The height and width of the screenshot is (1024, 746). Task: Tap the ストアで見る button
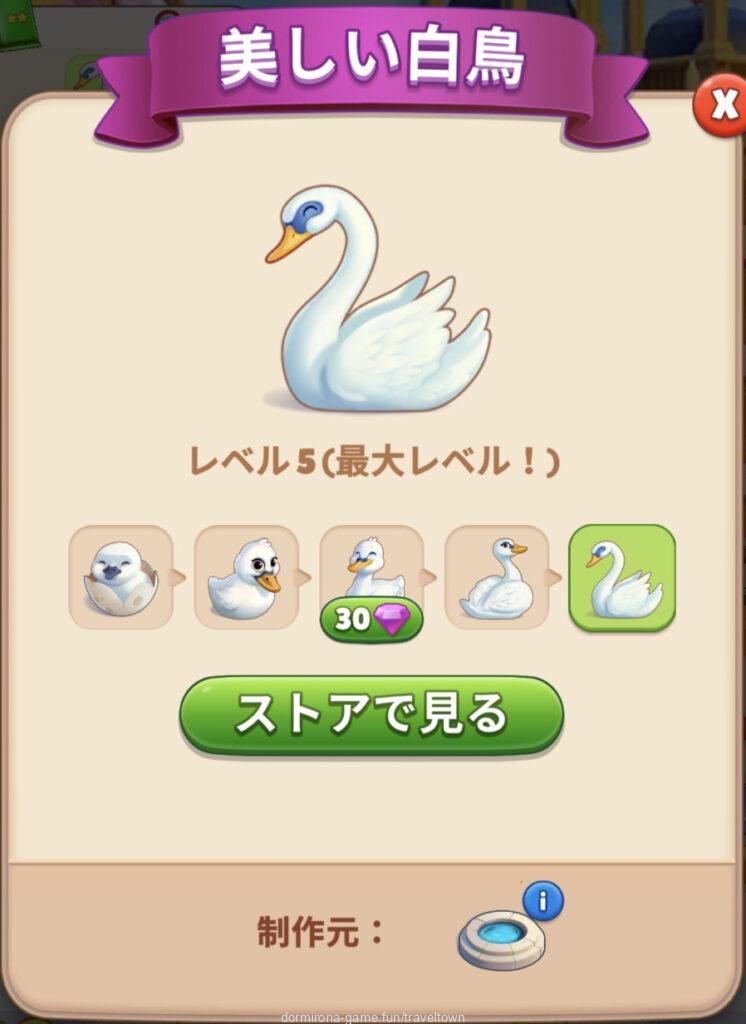(x=371, y=714)
